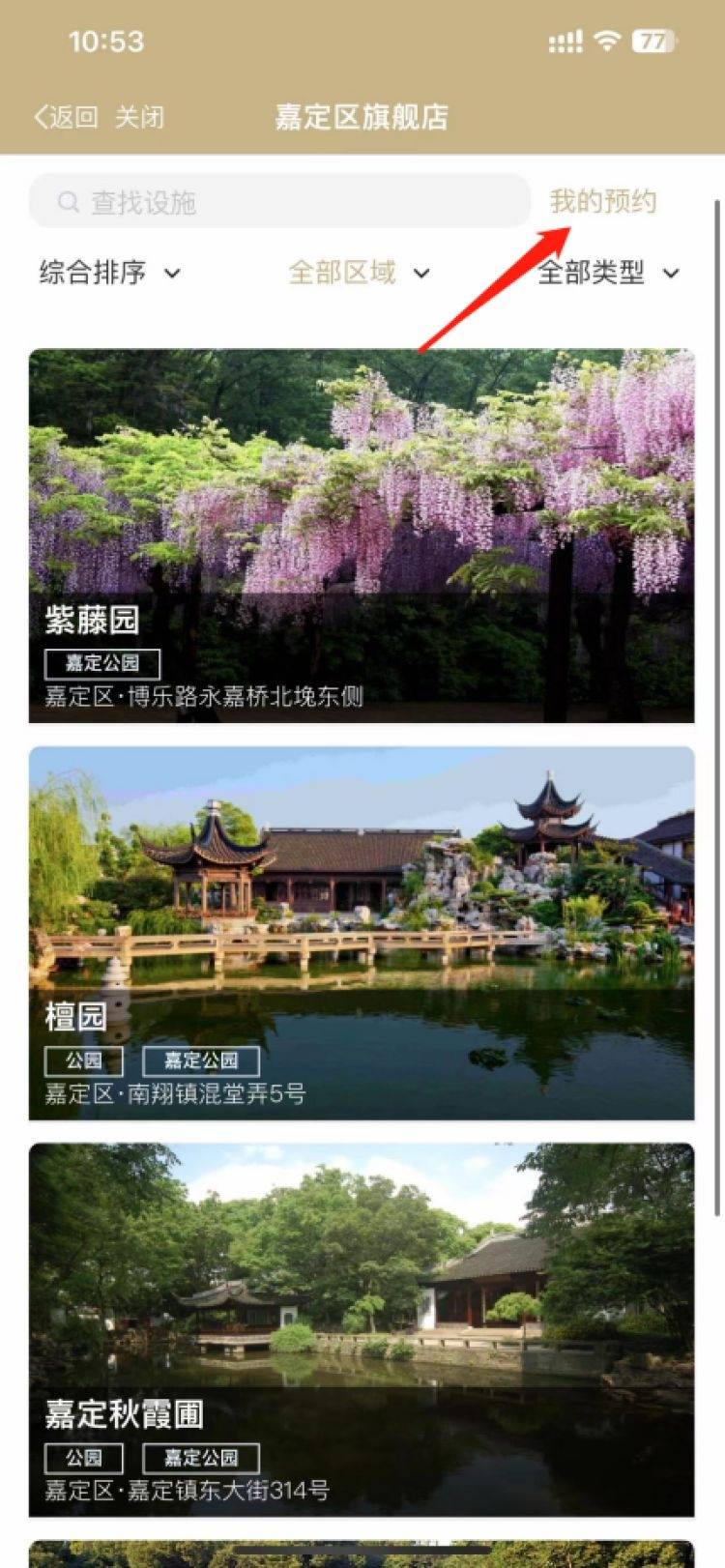
Task: Expand the 综合排序 sort dropdown
Action: pyautogui.click(x=109, y=273)
